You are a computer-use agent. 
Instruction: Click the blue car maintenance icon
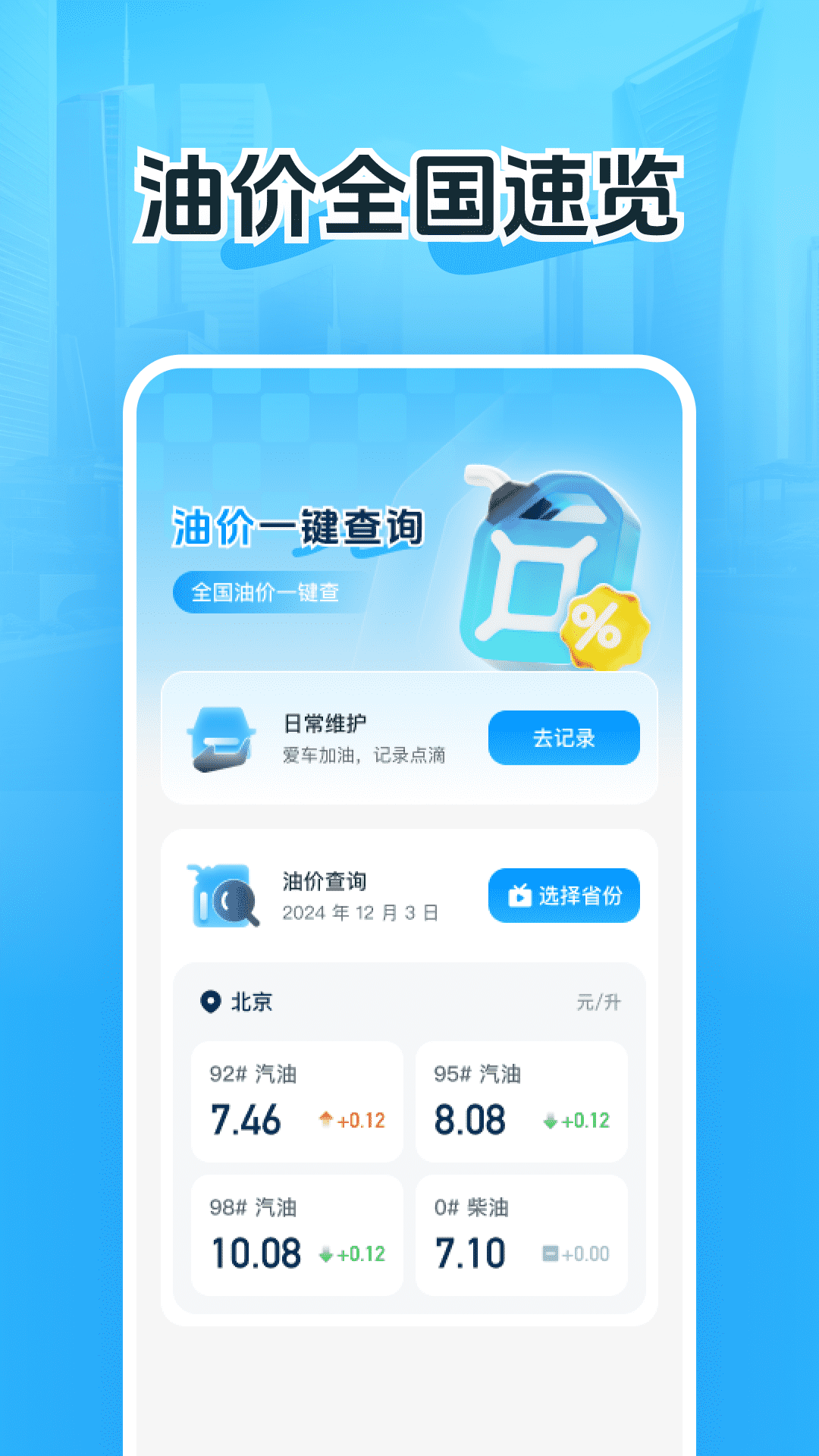[x=222, y=737]
